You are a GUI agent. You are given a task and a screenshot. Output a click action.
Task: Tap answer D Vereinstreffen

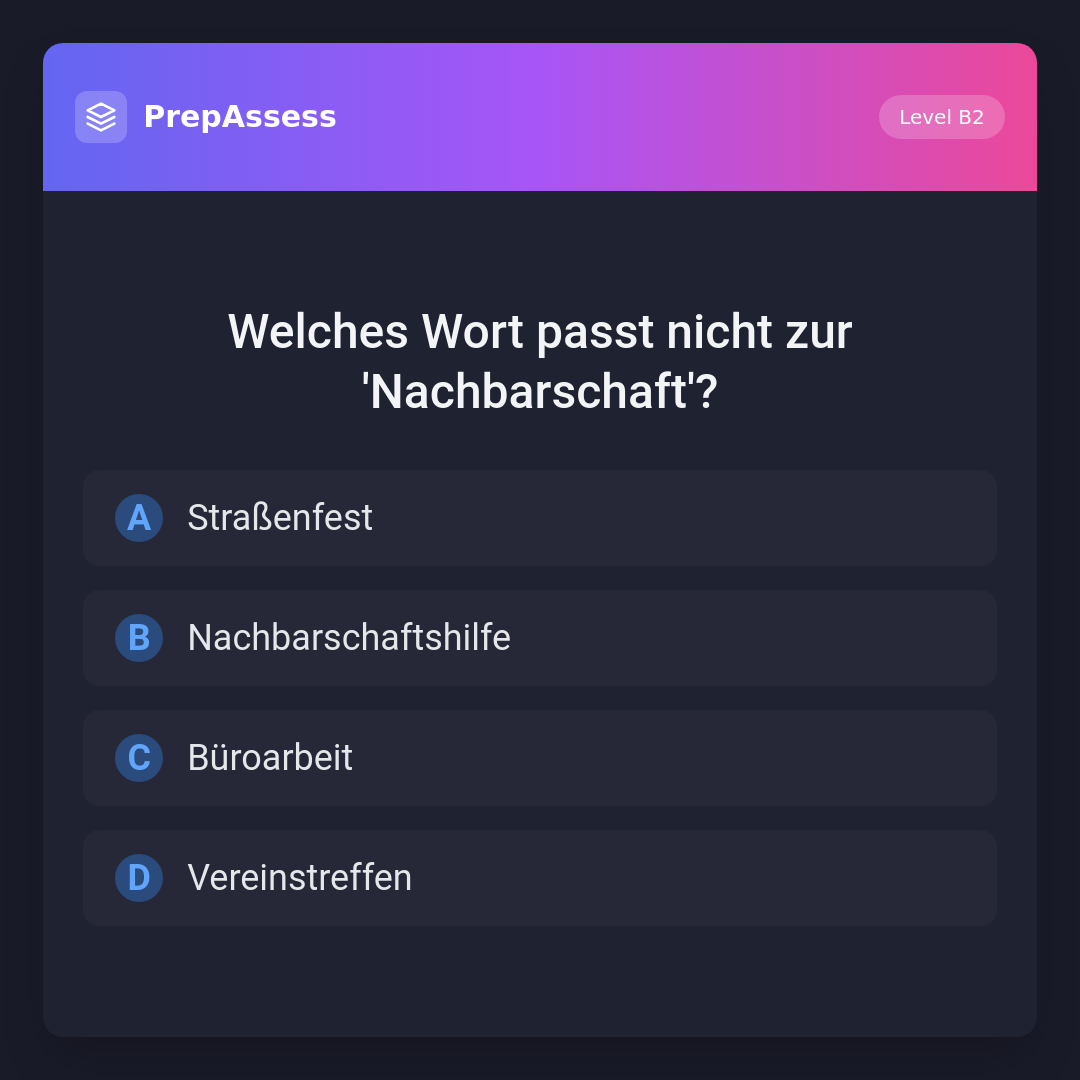pos(540,878)
